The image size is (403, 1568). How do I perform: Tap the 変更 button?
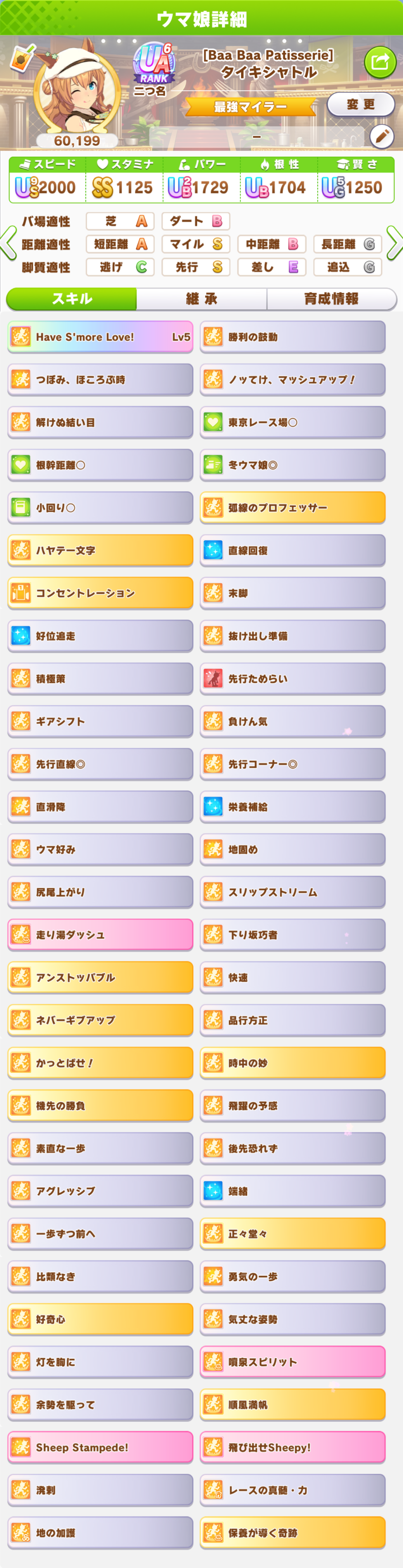(x=360, y=105)
